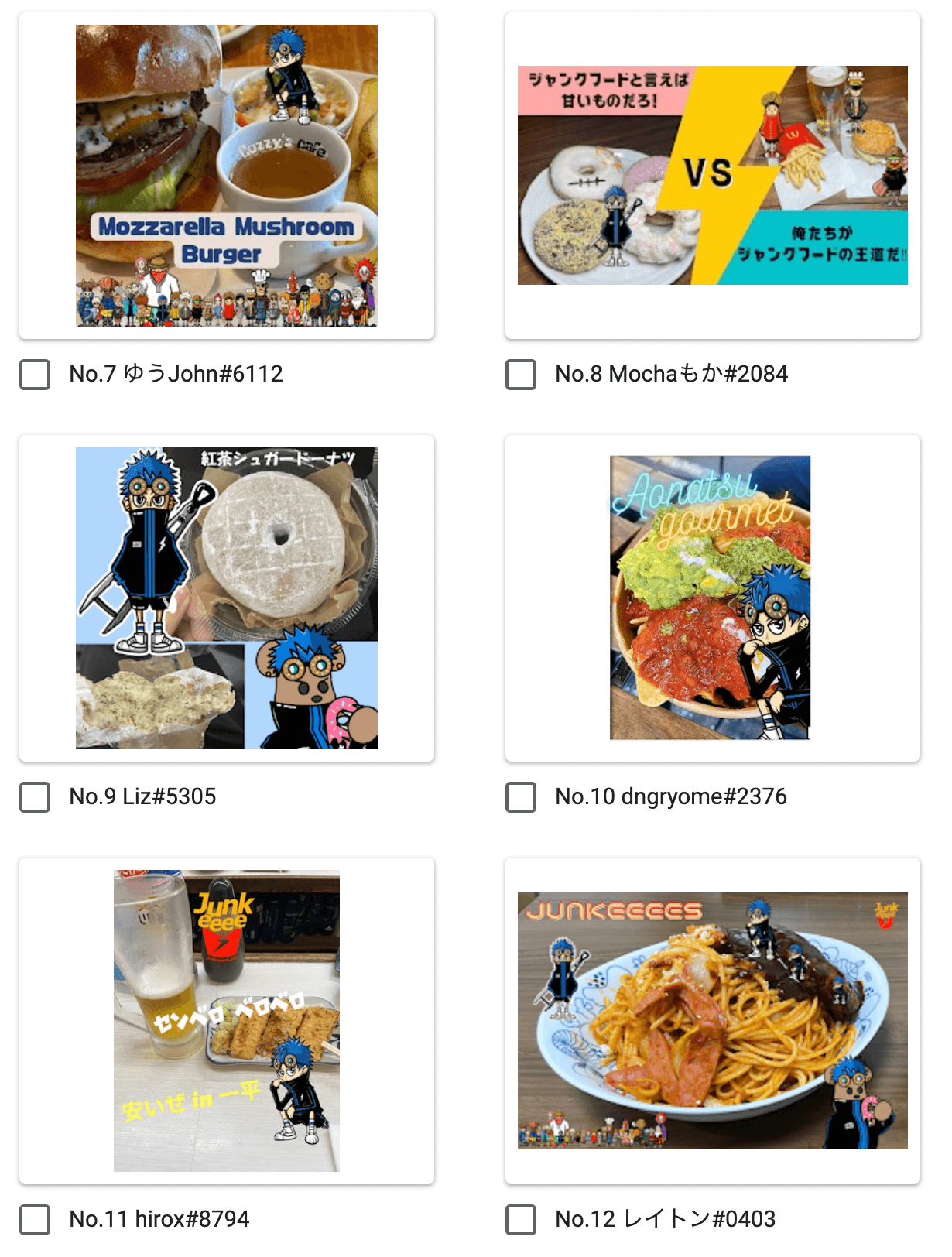This screenshot has height=1257, width=952.
Task: View the 紅茶シュガードーナツ image card
Action: pos(227,598)
